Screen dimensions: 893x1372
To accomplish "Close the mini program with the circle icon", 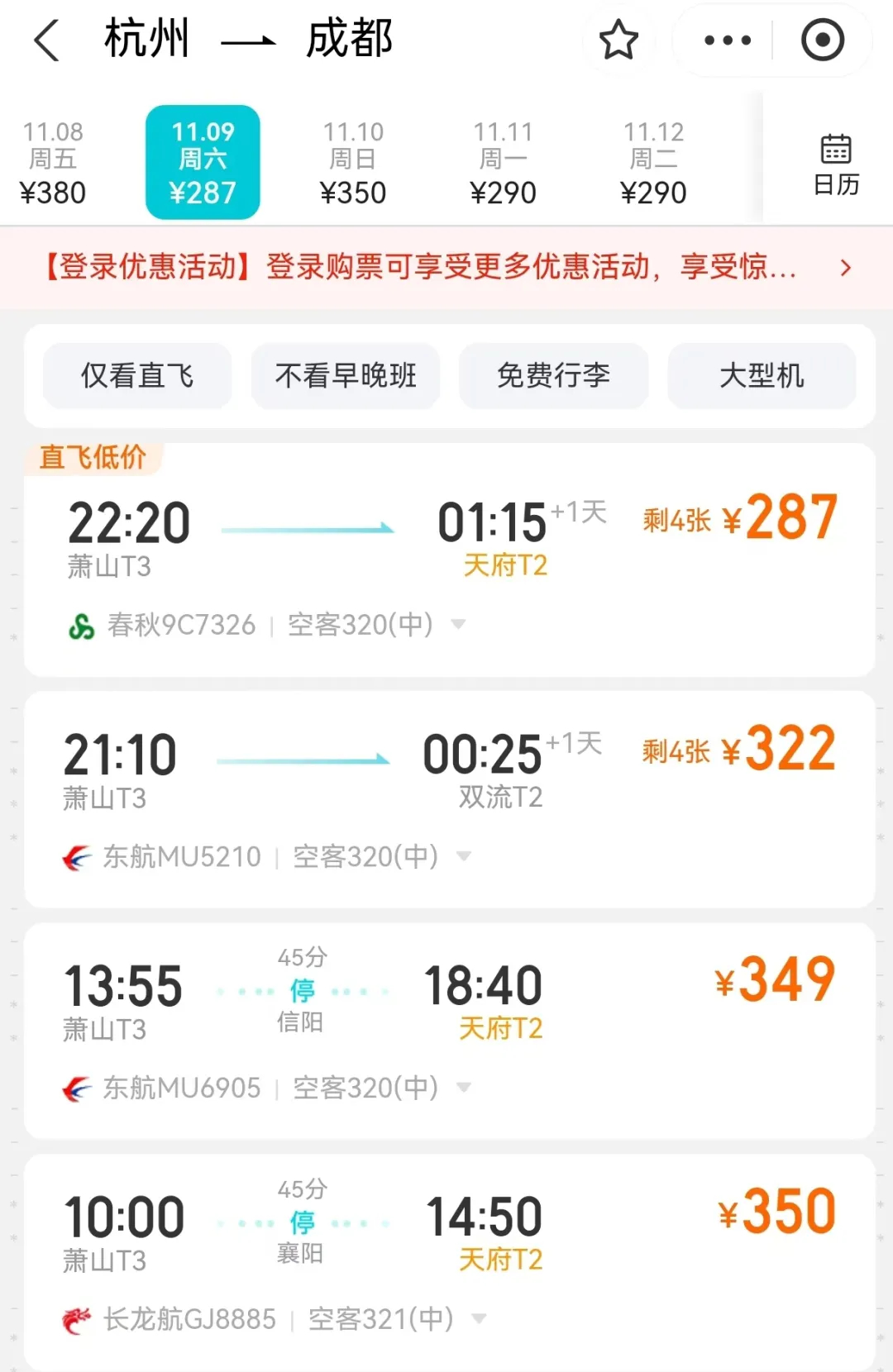I will (x=822, y=40).
